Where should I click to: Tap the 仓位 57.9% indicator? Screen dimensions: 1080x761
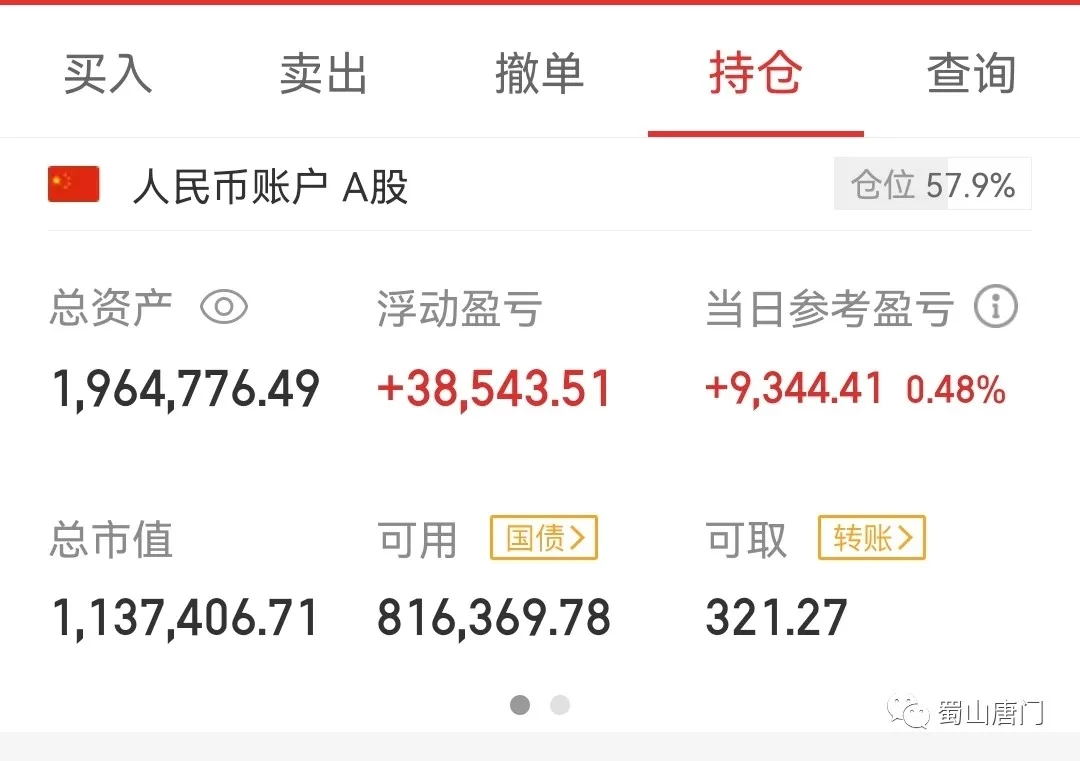click(x=932, y=185)
